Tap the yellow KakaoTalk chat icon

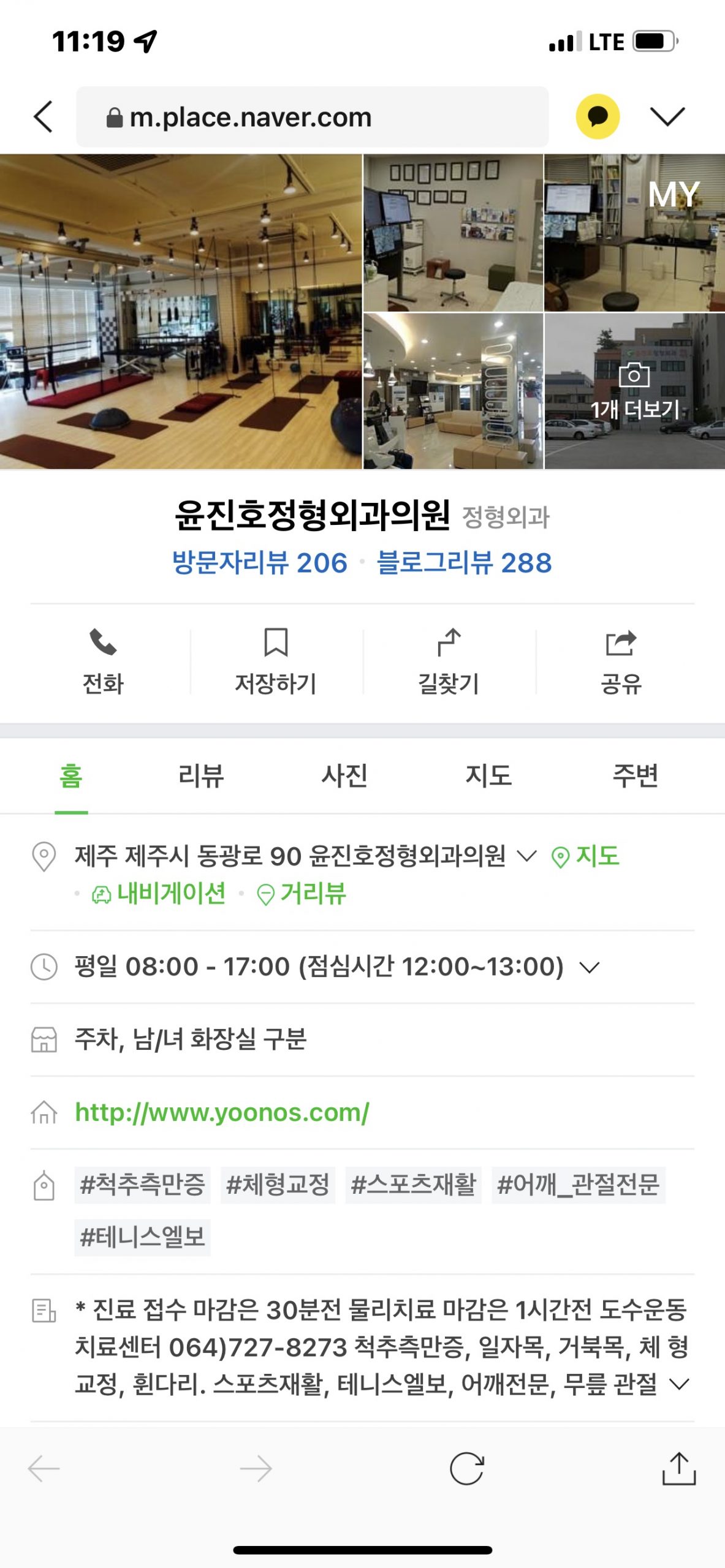click(x=598, y=116)
